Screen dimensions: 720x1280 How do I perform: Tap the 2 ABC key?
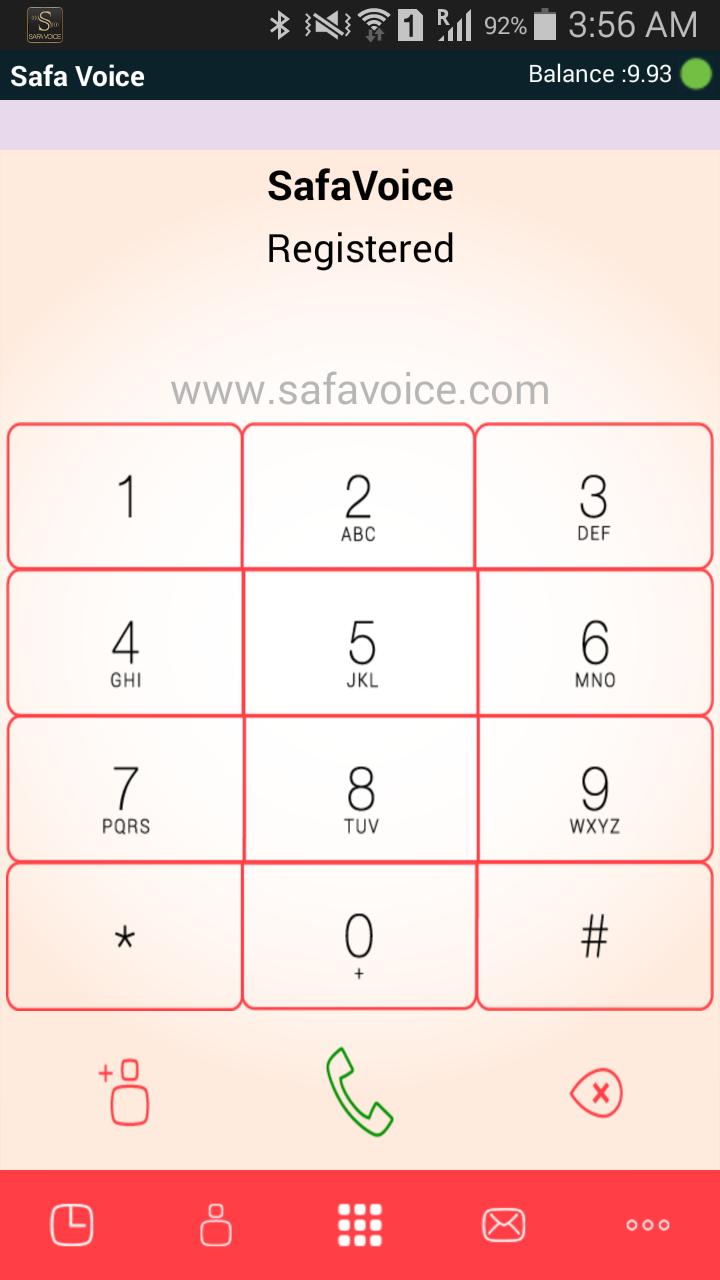point(358,497)
